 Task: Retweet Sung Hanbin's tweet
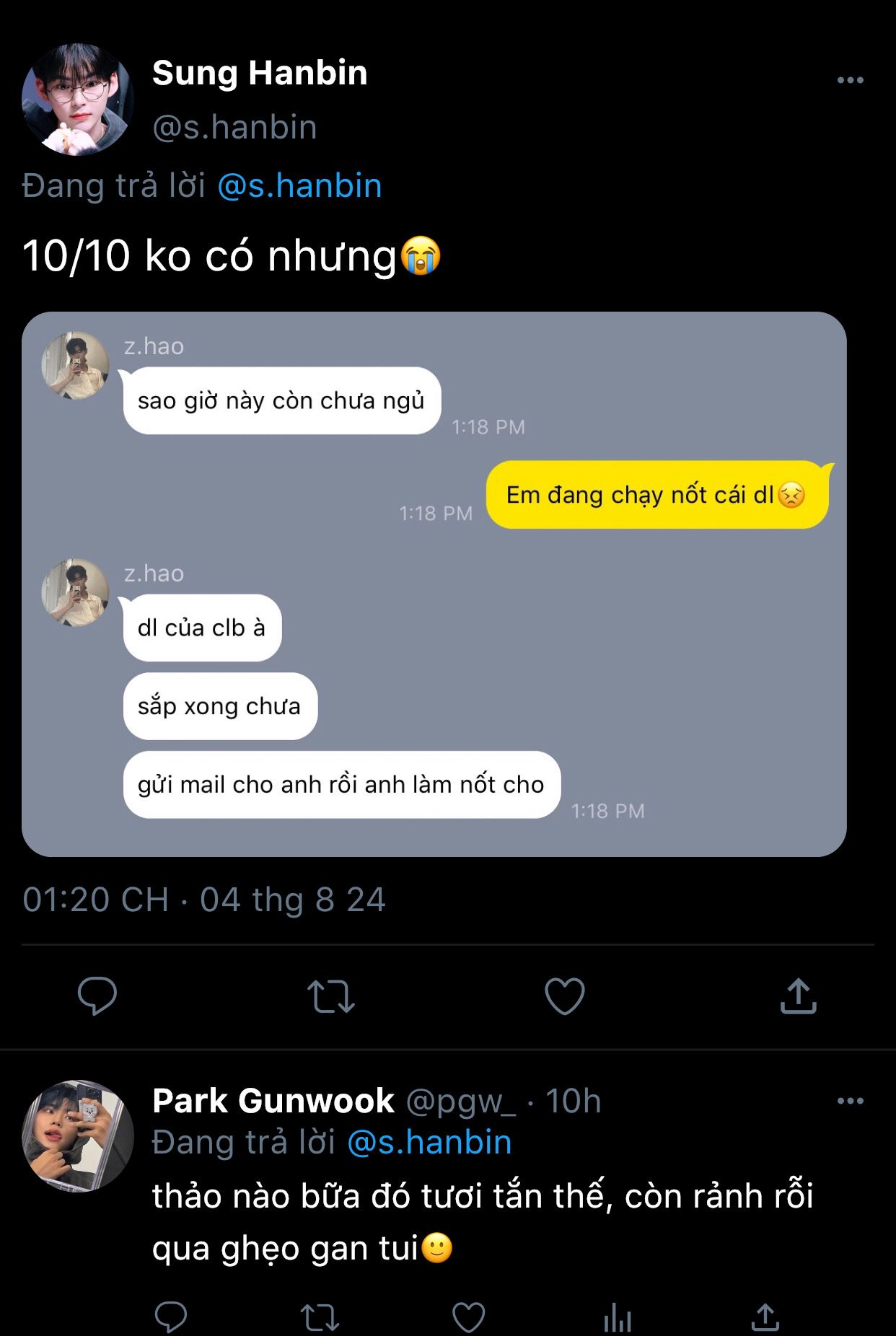331,996
